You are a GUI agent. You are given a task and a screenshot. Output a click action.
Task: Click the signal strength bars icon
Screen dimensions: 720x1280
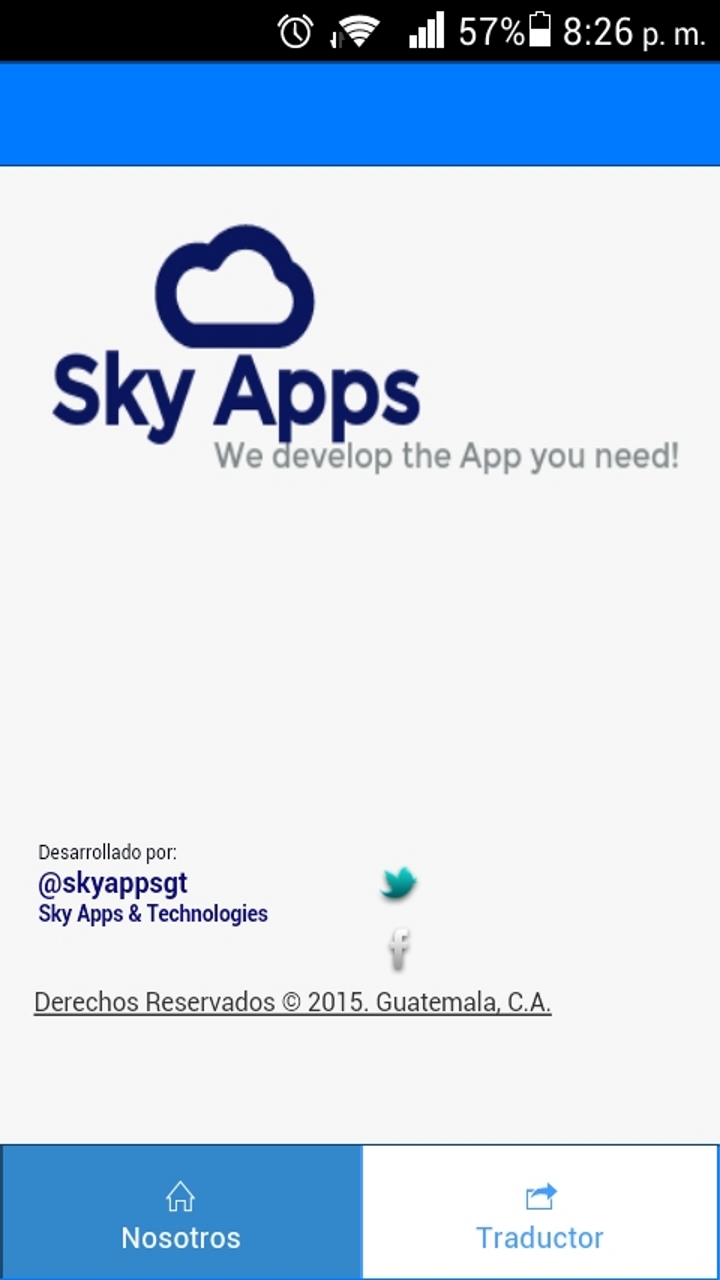click(424, 31)
